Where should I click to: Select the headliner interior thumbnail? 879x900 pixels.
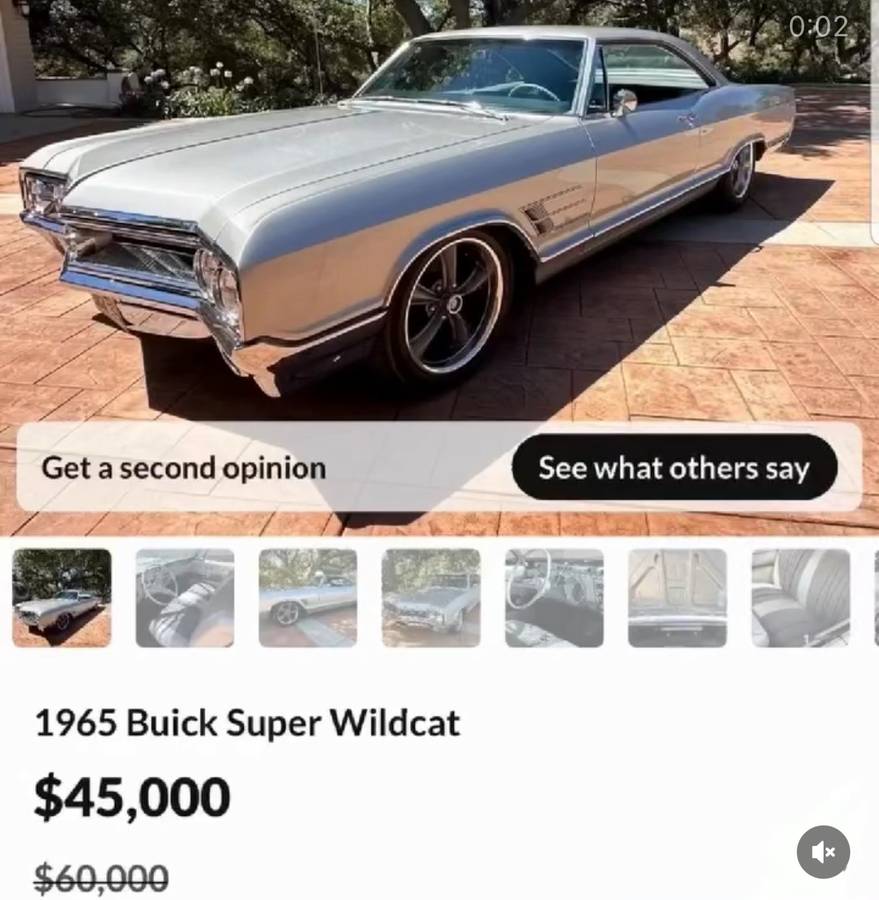tap(676, 598)
